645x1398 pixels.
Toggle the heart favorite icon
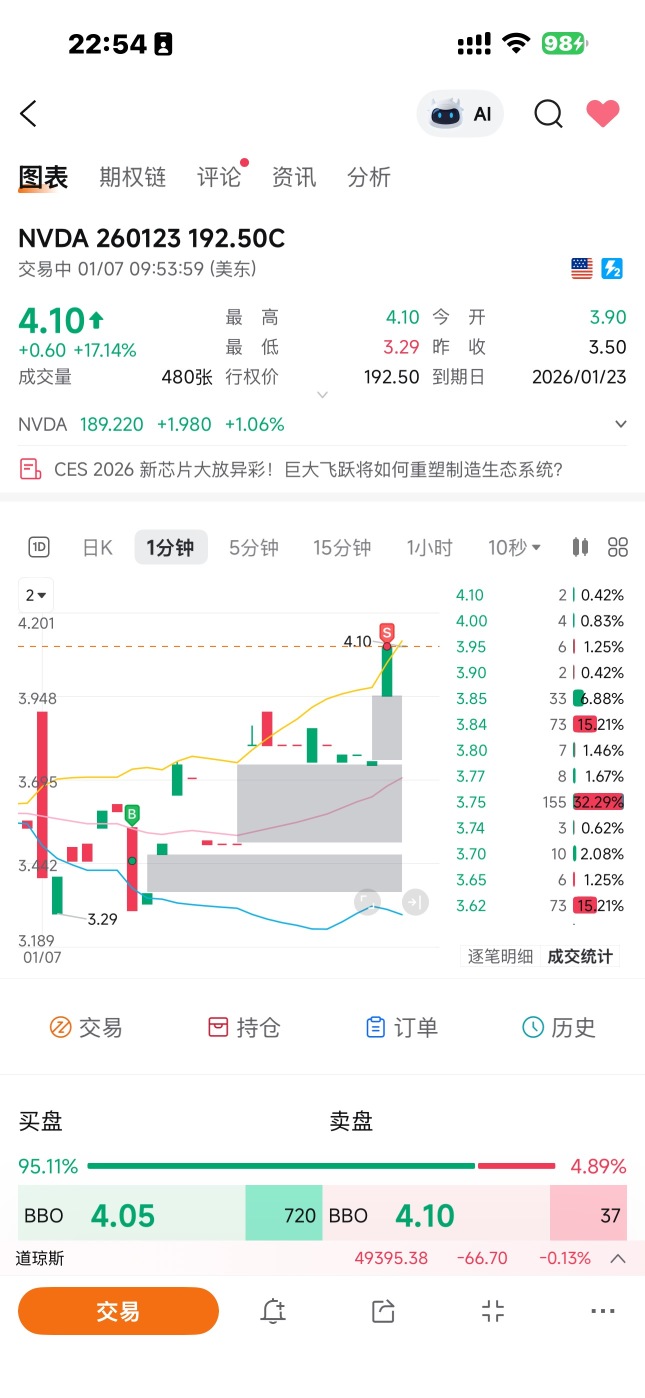603,114
